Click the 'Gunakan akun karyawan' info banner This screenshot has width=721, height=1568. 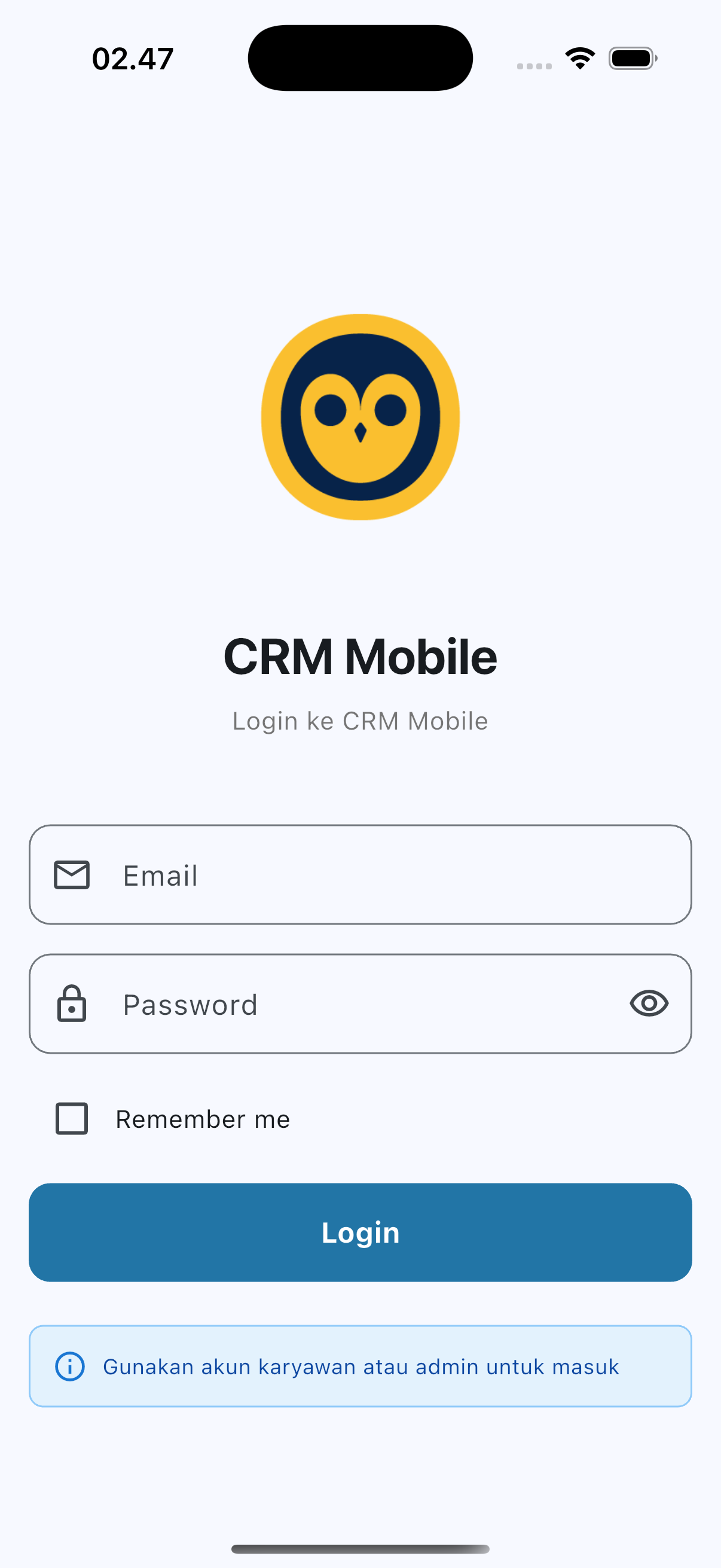(360, 1367)
